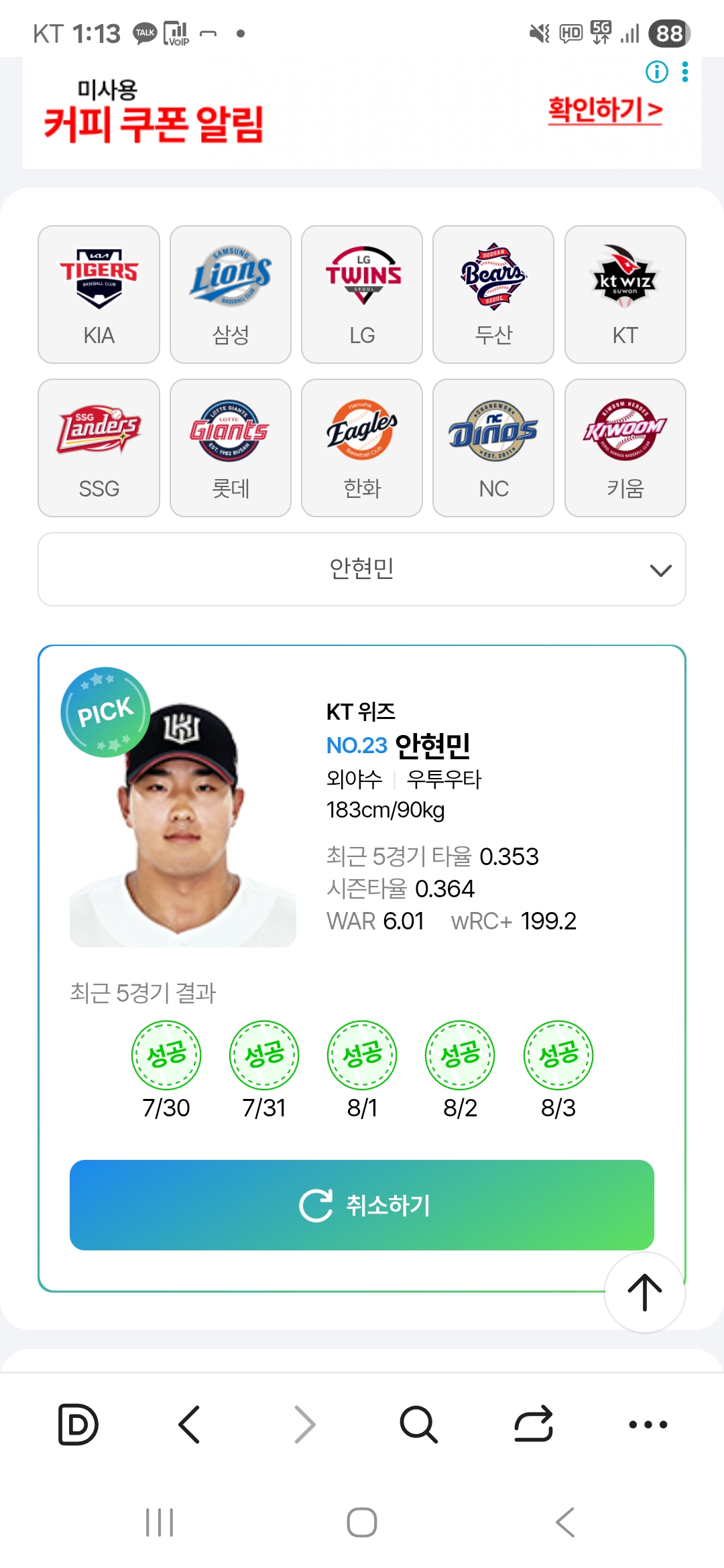Open the browser search

pyautogui.click(x=418, y=1425)
